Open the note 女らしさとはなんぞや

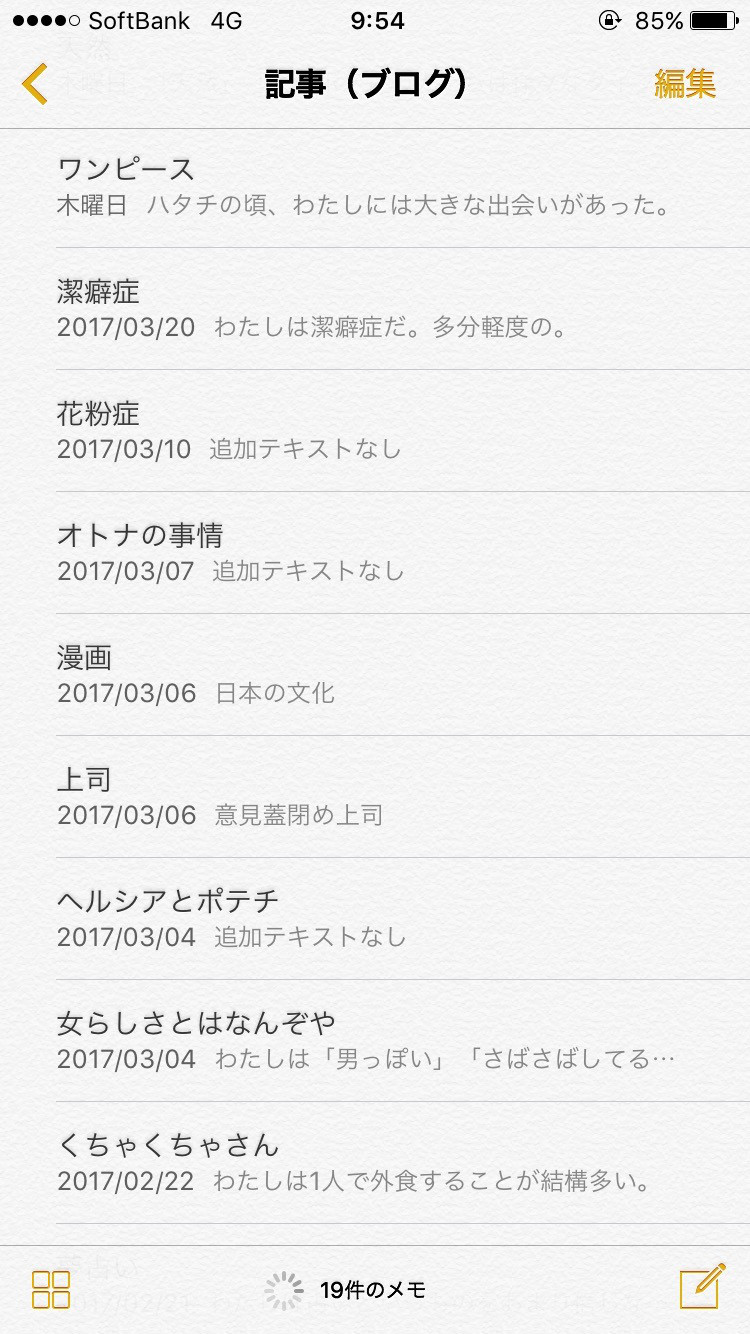[375, 1041]
